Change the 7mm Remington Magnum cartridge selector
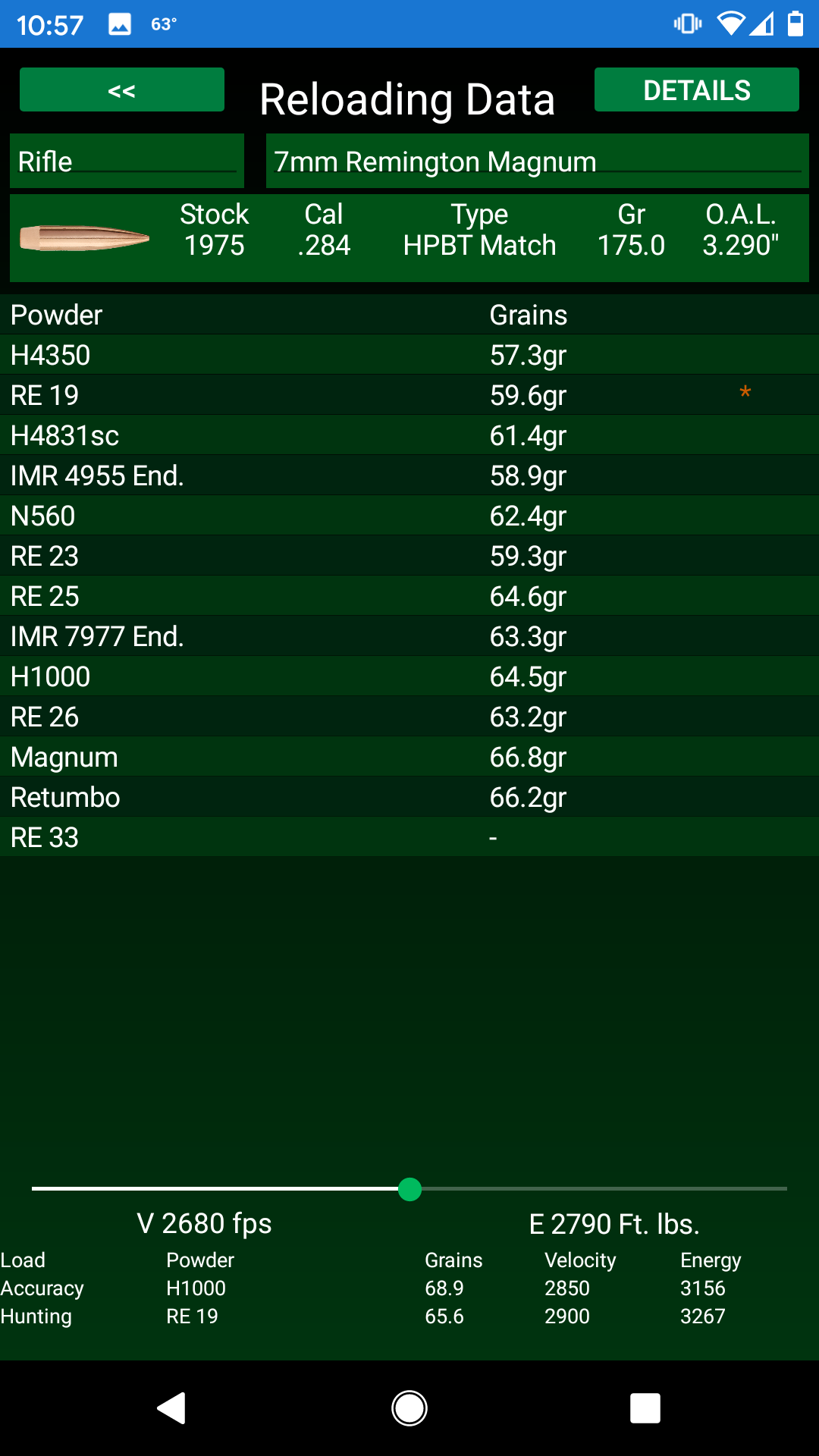This screenshot has width=819, height=1456. [x=538, y=162]
